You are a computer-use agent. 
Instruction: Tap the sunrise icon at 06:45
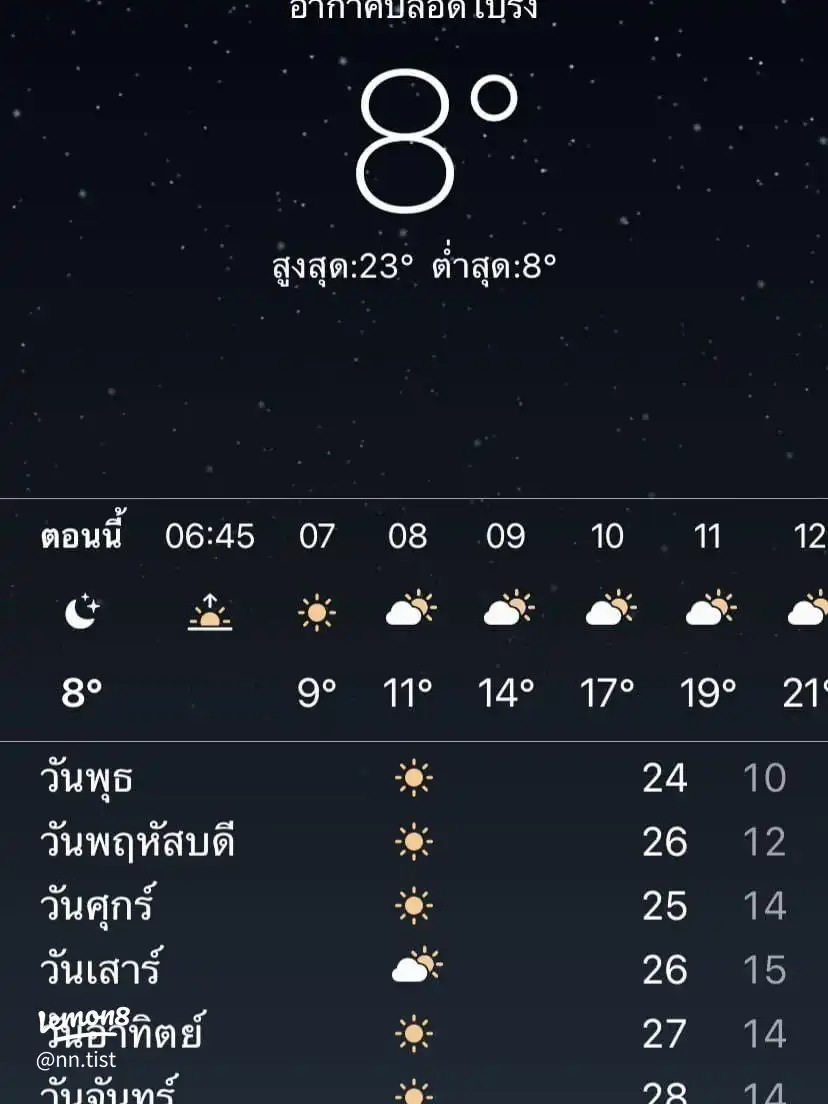tap(210, 614)
